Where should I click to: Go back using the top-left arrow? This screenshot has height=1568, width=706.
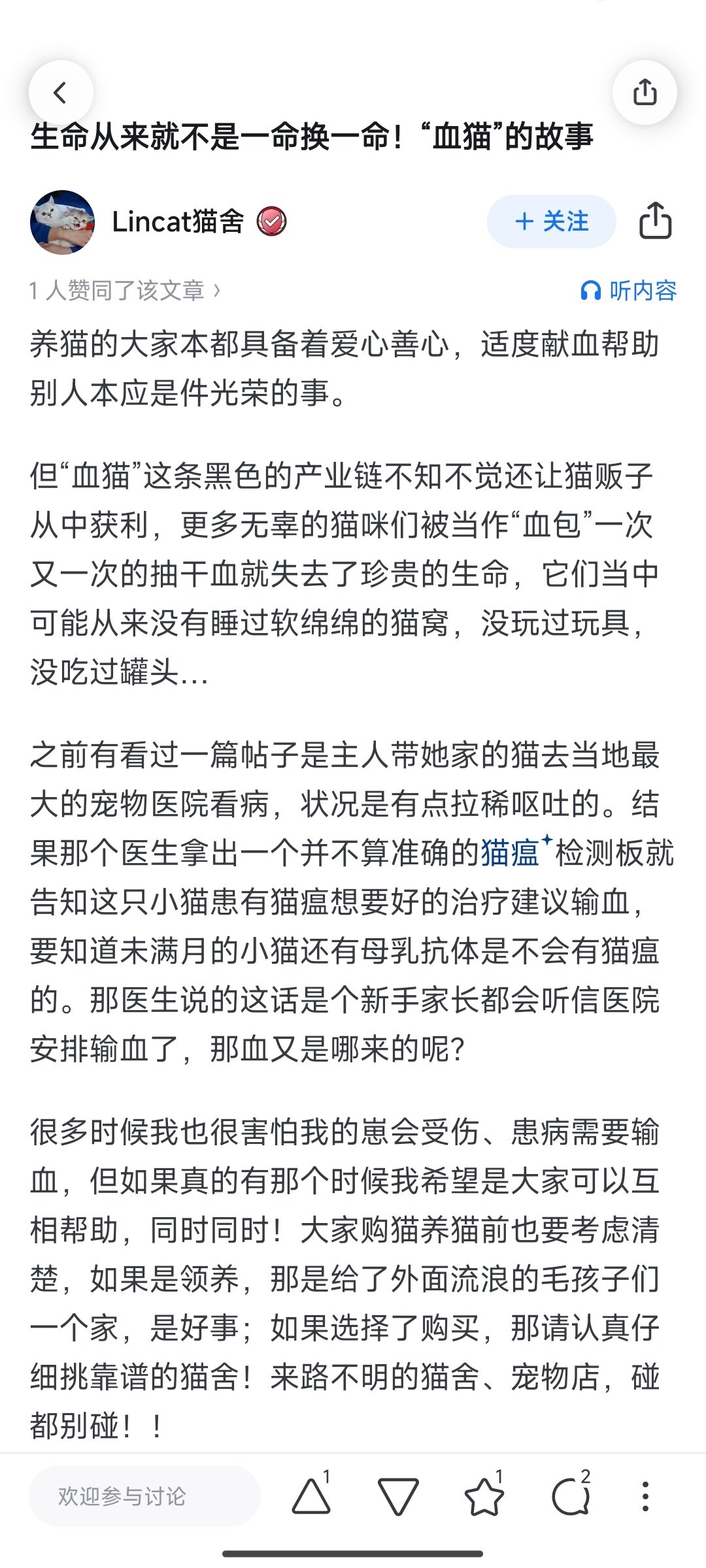click(61, 93)
